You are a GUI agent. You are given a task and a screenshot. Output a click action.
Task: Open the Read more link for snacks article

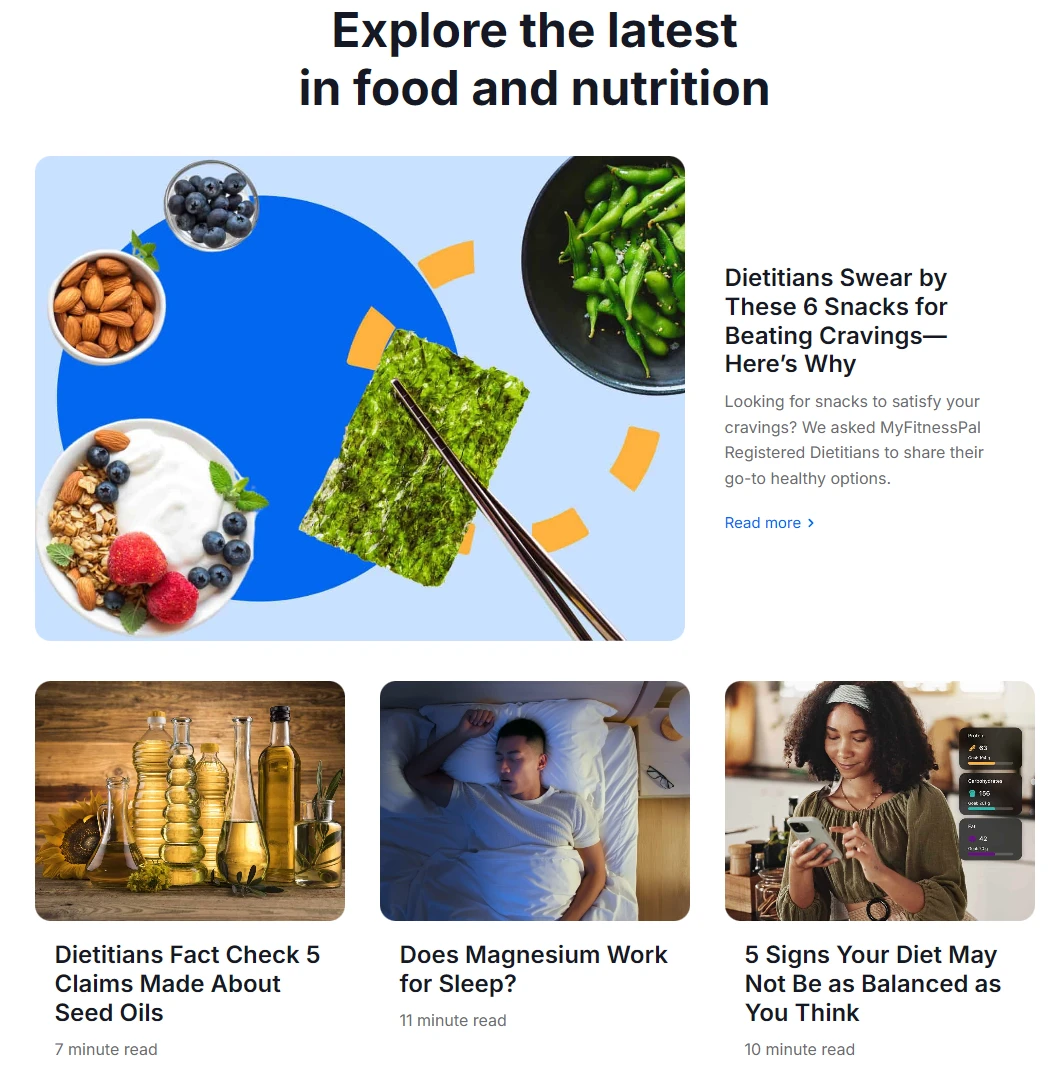768,523
